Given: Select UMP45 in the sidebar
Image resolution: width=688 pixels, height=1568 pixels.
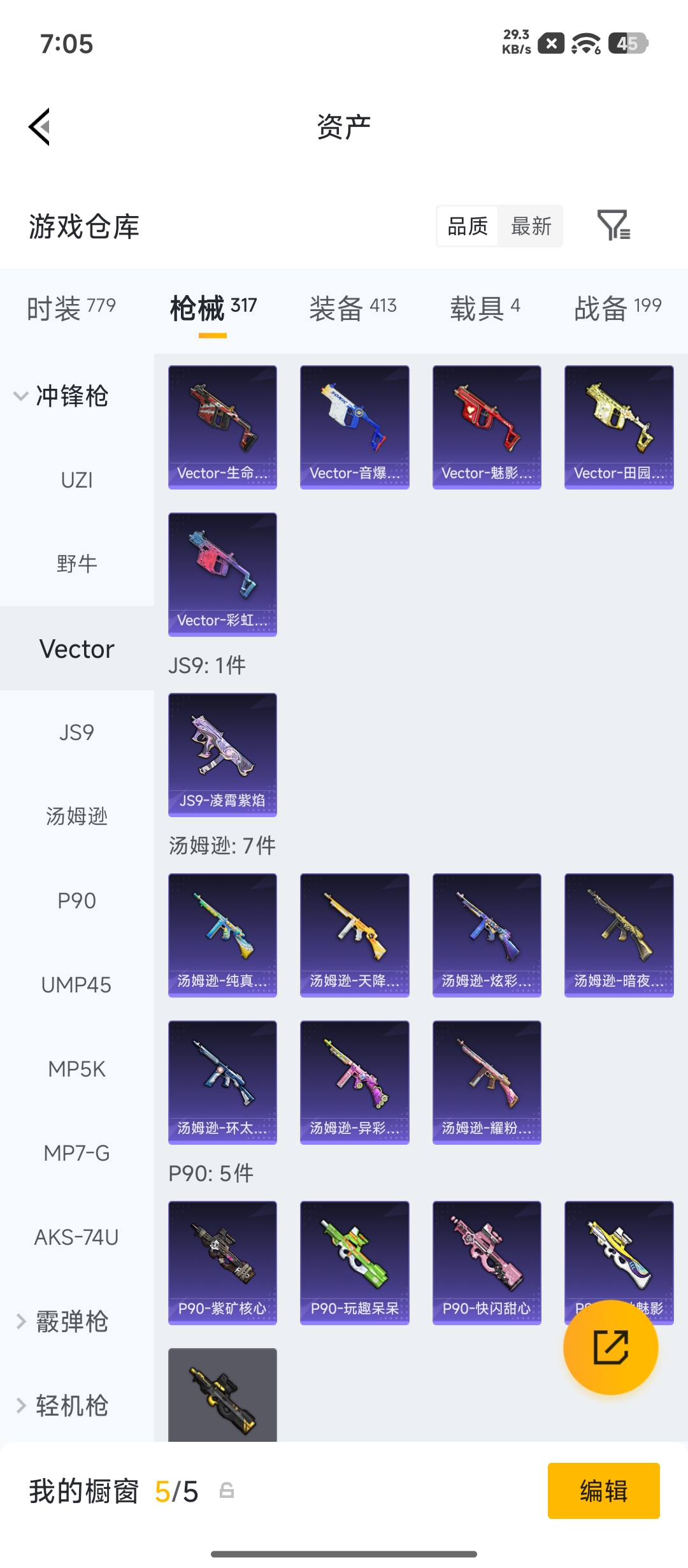Looking at the screenshot, I should (77, 985).
